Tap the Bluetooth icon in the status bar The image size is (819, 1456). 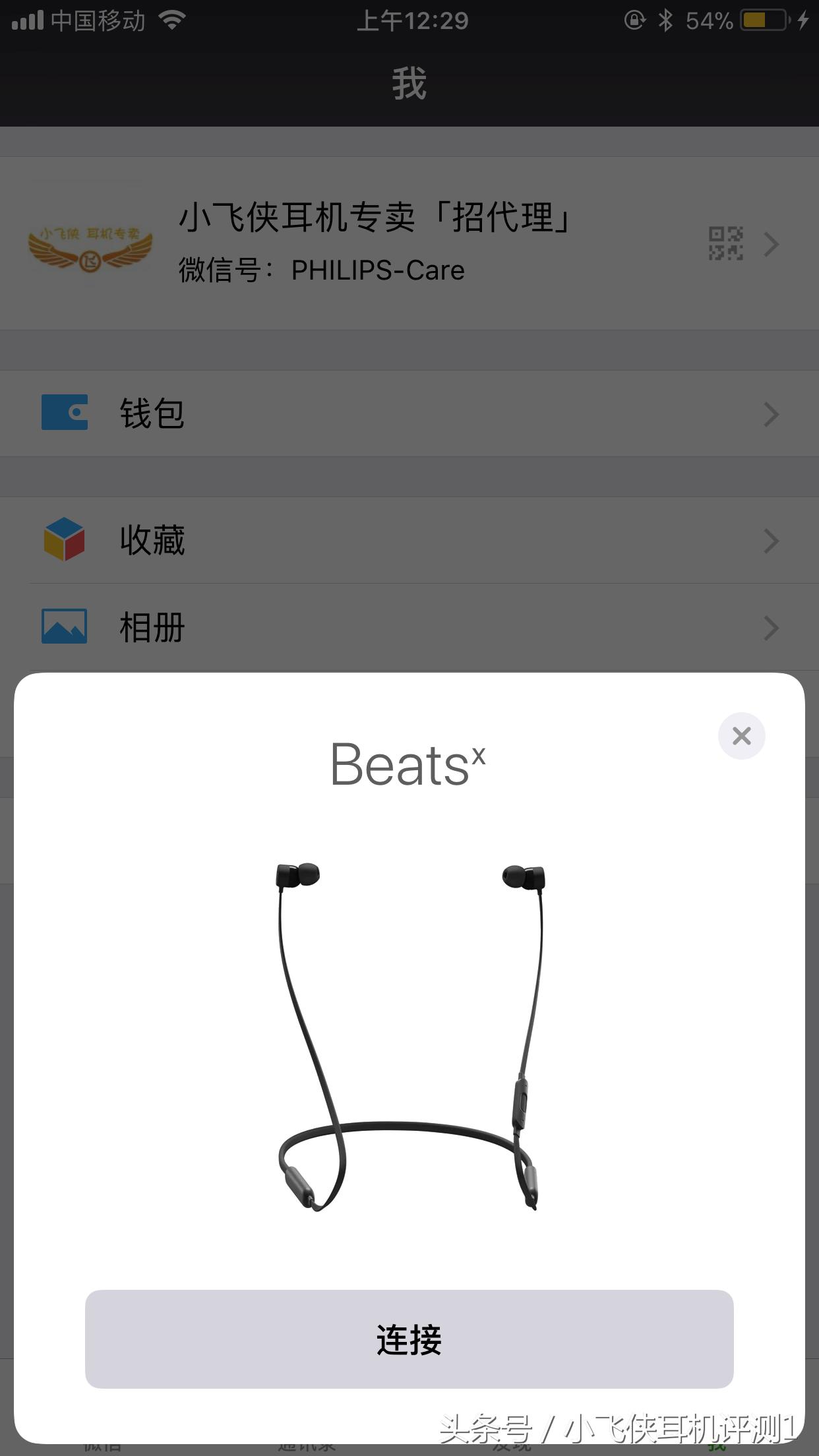point(665,20)
